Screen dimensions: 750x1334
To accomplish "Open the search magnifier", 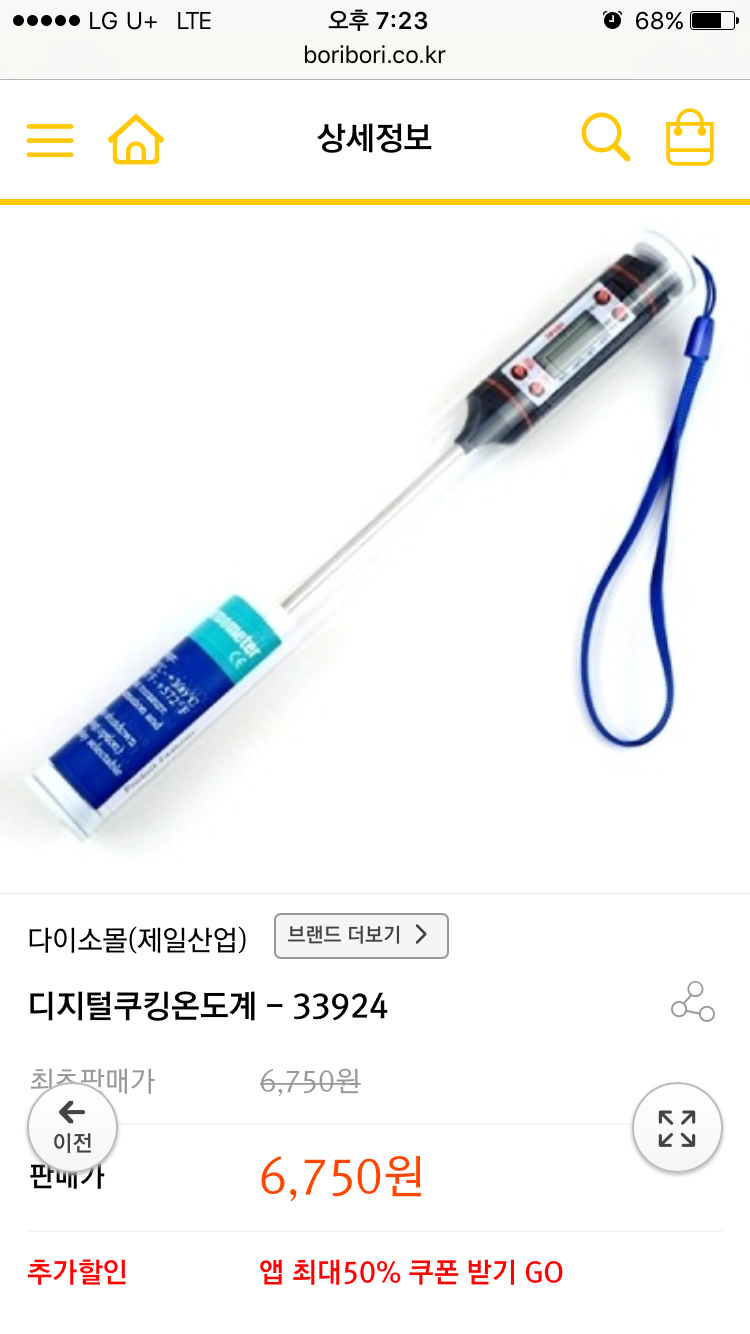I will 605,138.
